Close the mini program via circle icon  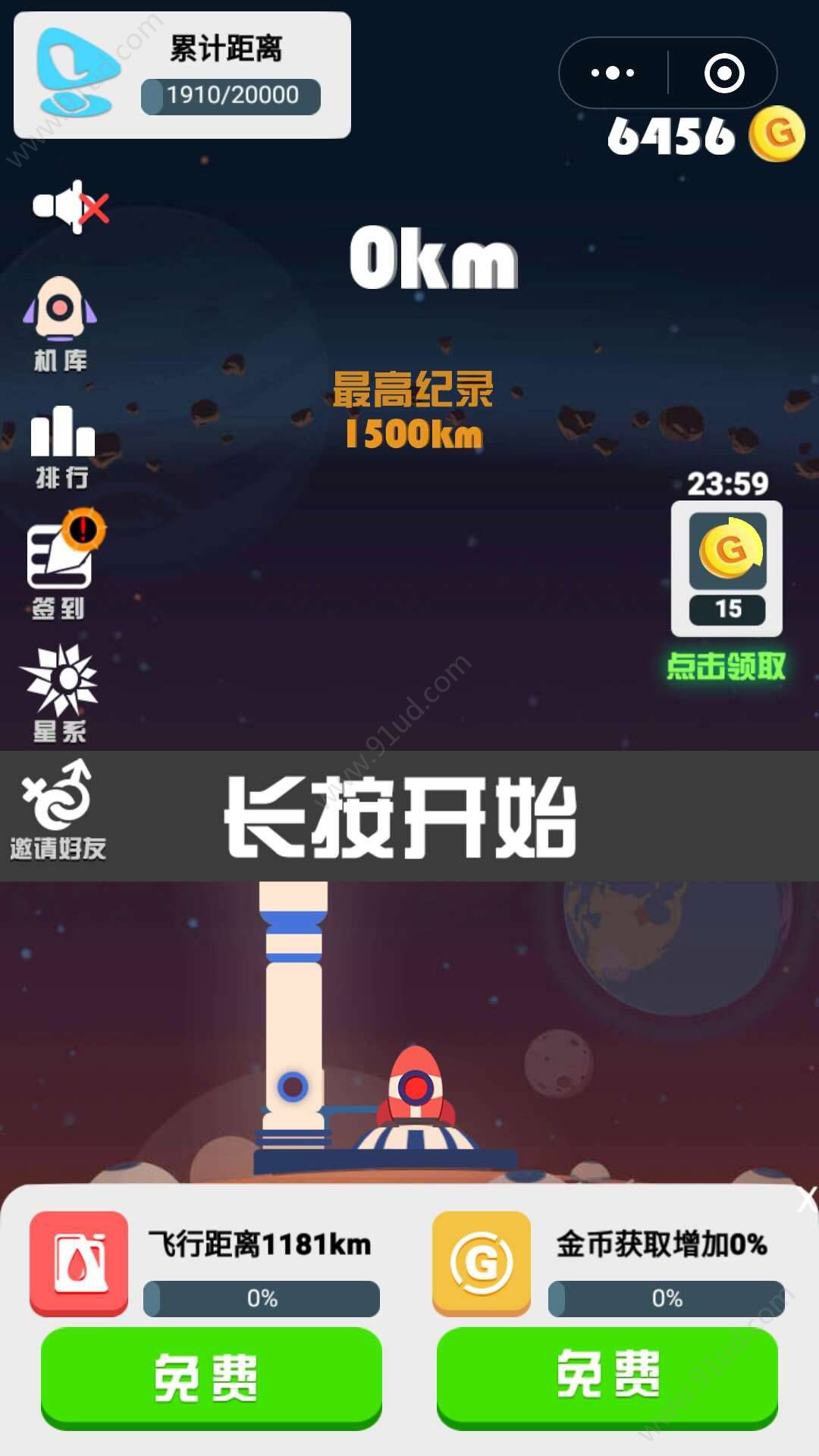pos(723,73)
